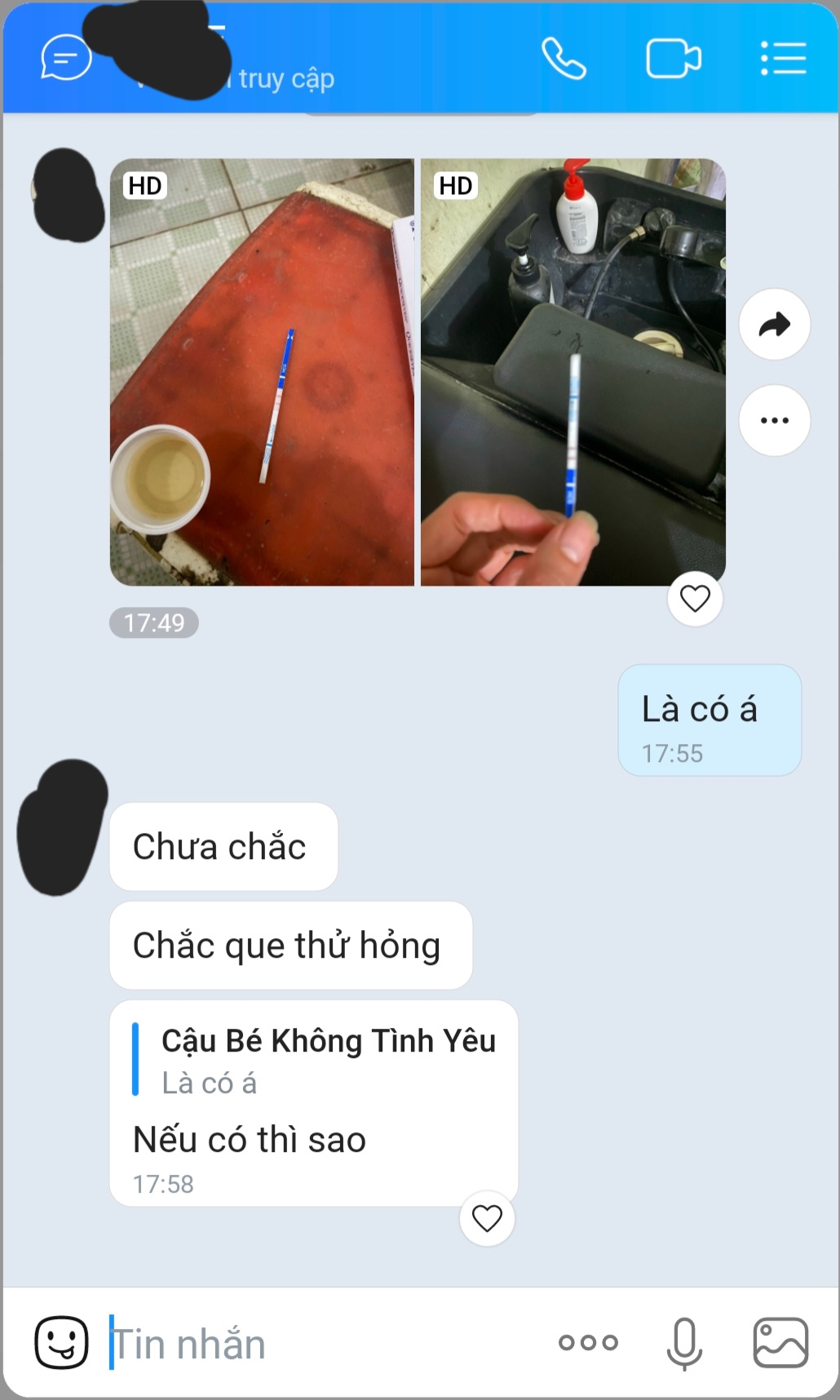Open more options for the photos
This screenshot has width=840, height=1400.
point(774,420)
